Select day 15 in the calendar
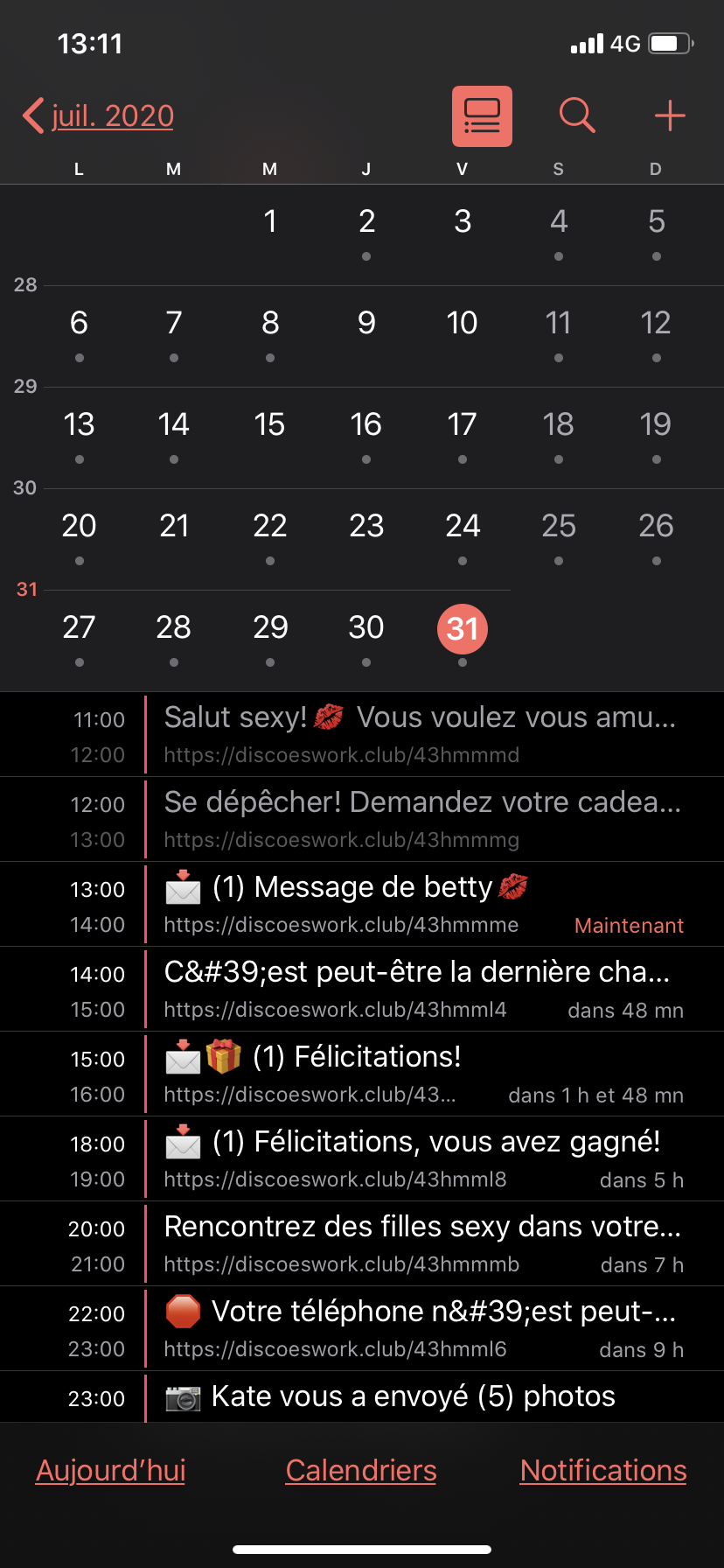This screenshot has height=1568, width=724. pyautogui.click(x=270, y=436)
